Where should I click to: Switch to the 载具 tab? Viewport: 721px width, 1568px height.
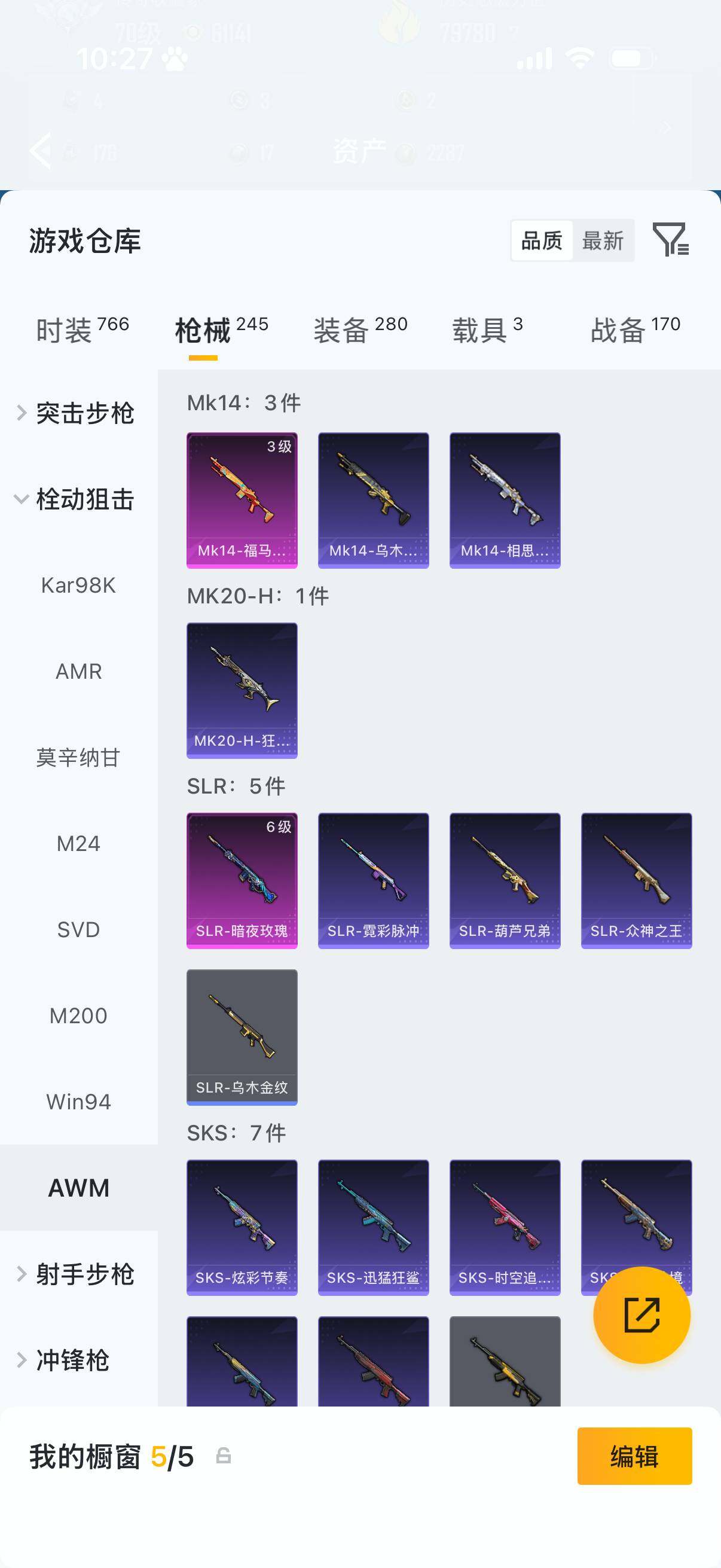(487, 330)
